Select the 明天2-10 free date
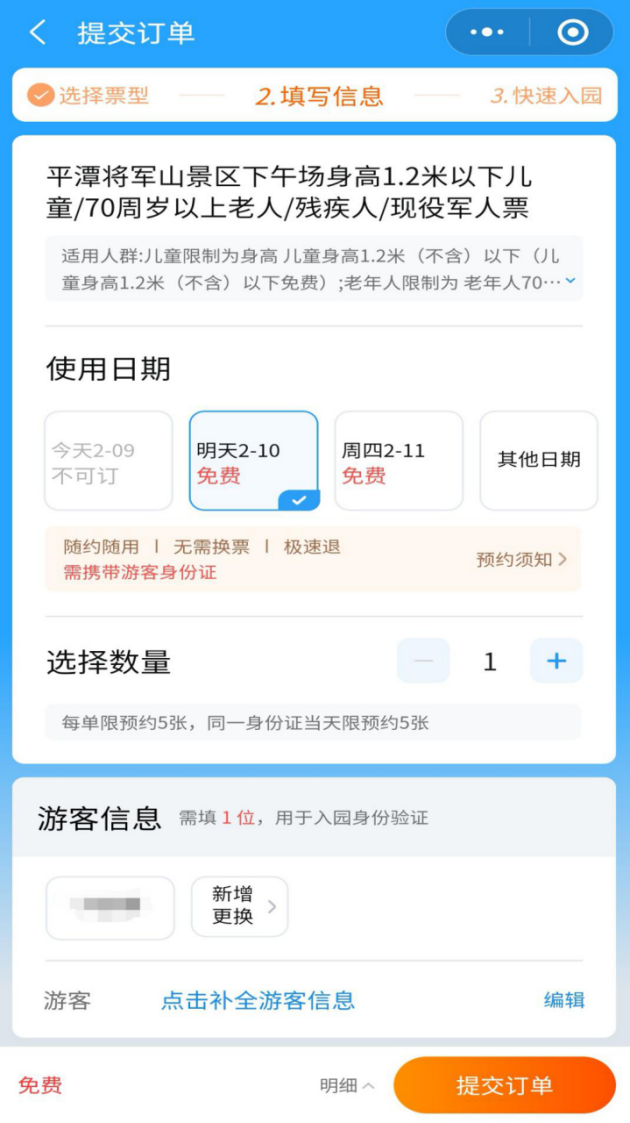This screenshot has width=630, height=1123. [253, 461]
